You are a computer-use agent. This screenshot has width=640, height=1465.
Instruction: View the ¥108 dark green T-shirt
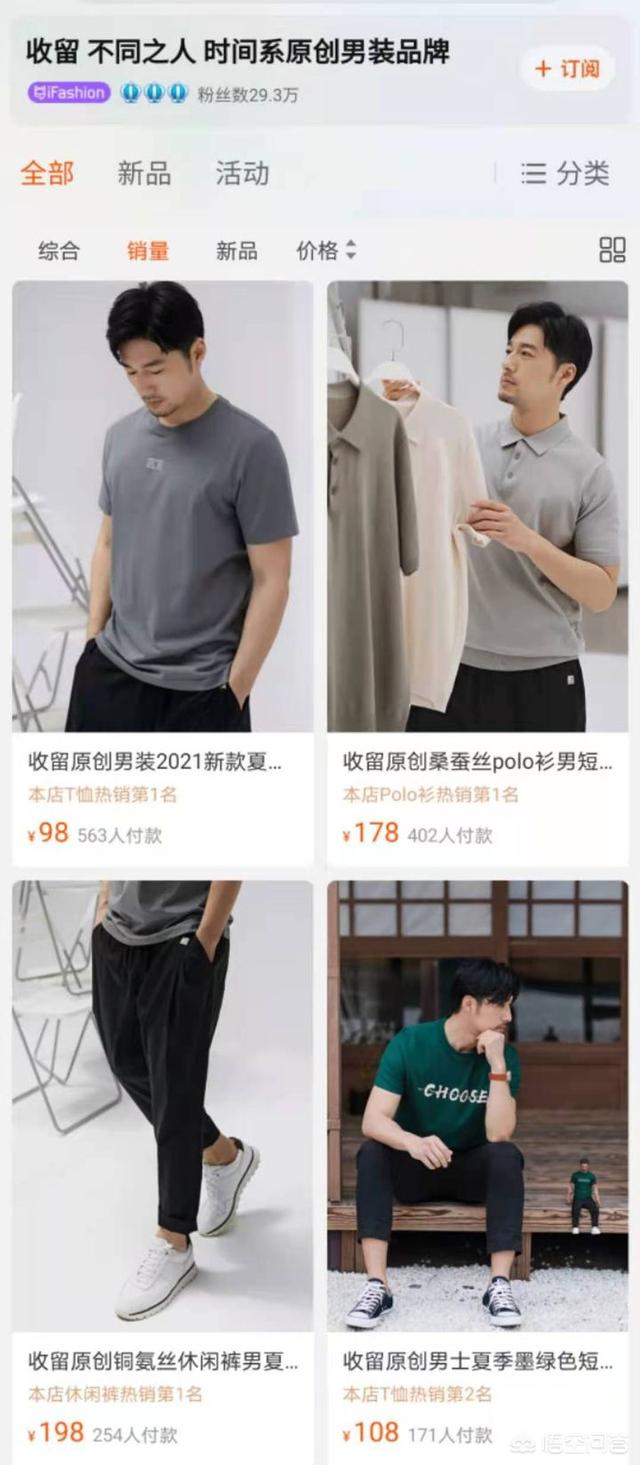tap(478, 1172)
